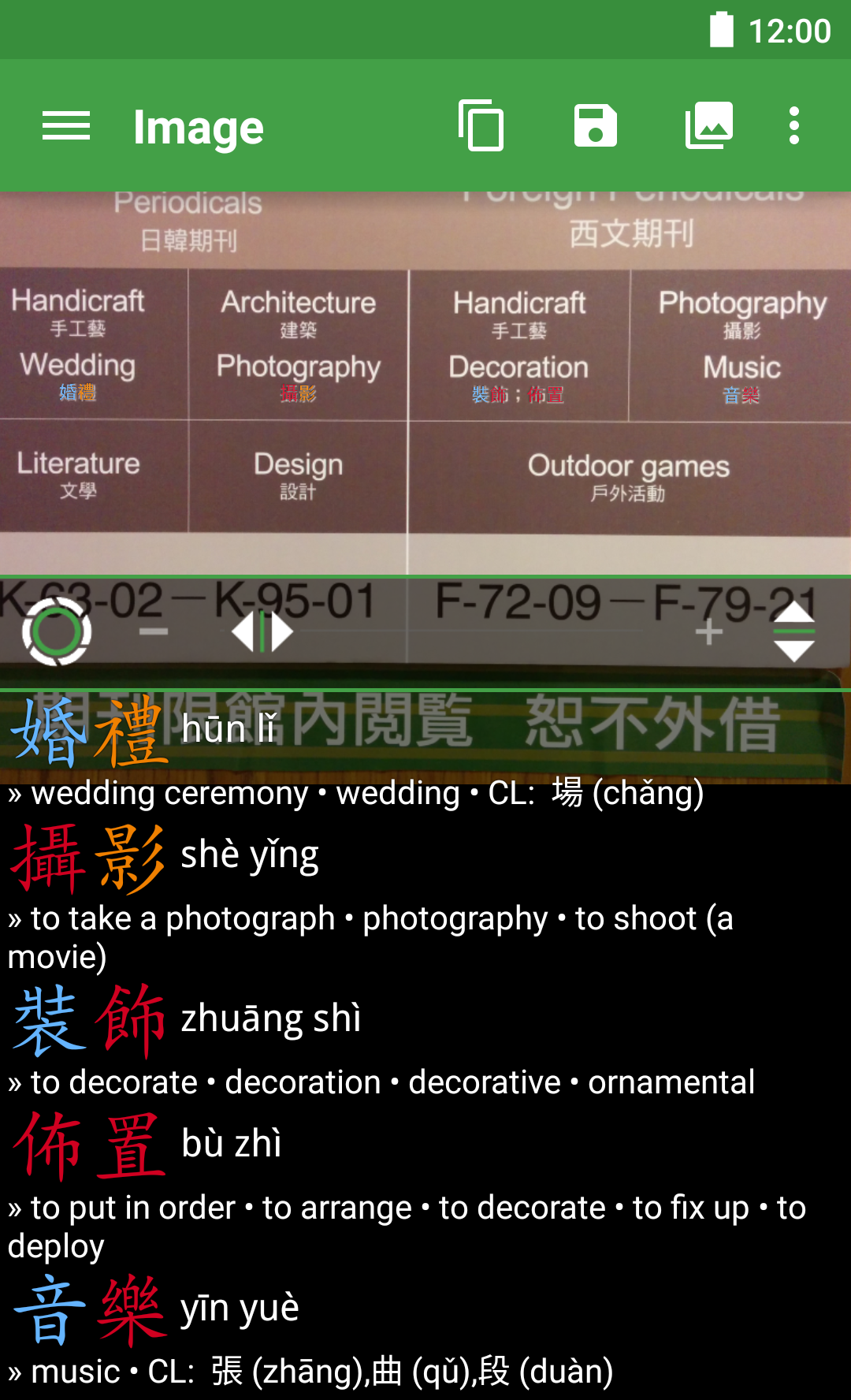Screen dimensions: 851x1400
Task: Open the overflow menu
Action: (794, 126)
